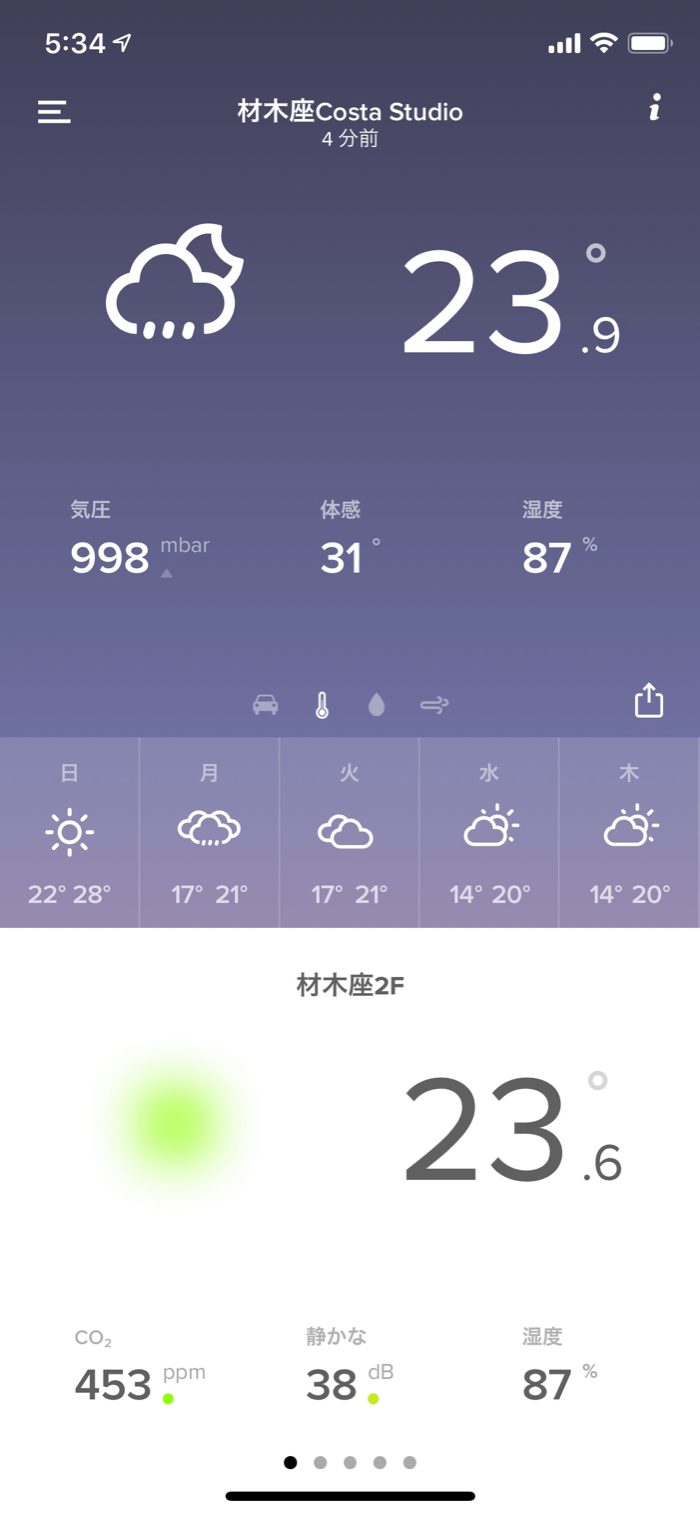The image size is (700, 1516).
Task: Share the weather station data
Action: pyautogui.click(x=649, y=700)
